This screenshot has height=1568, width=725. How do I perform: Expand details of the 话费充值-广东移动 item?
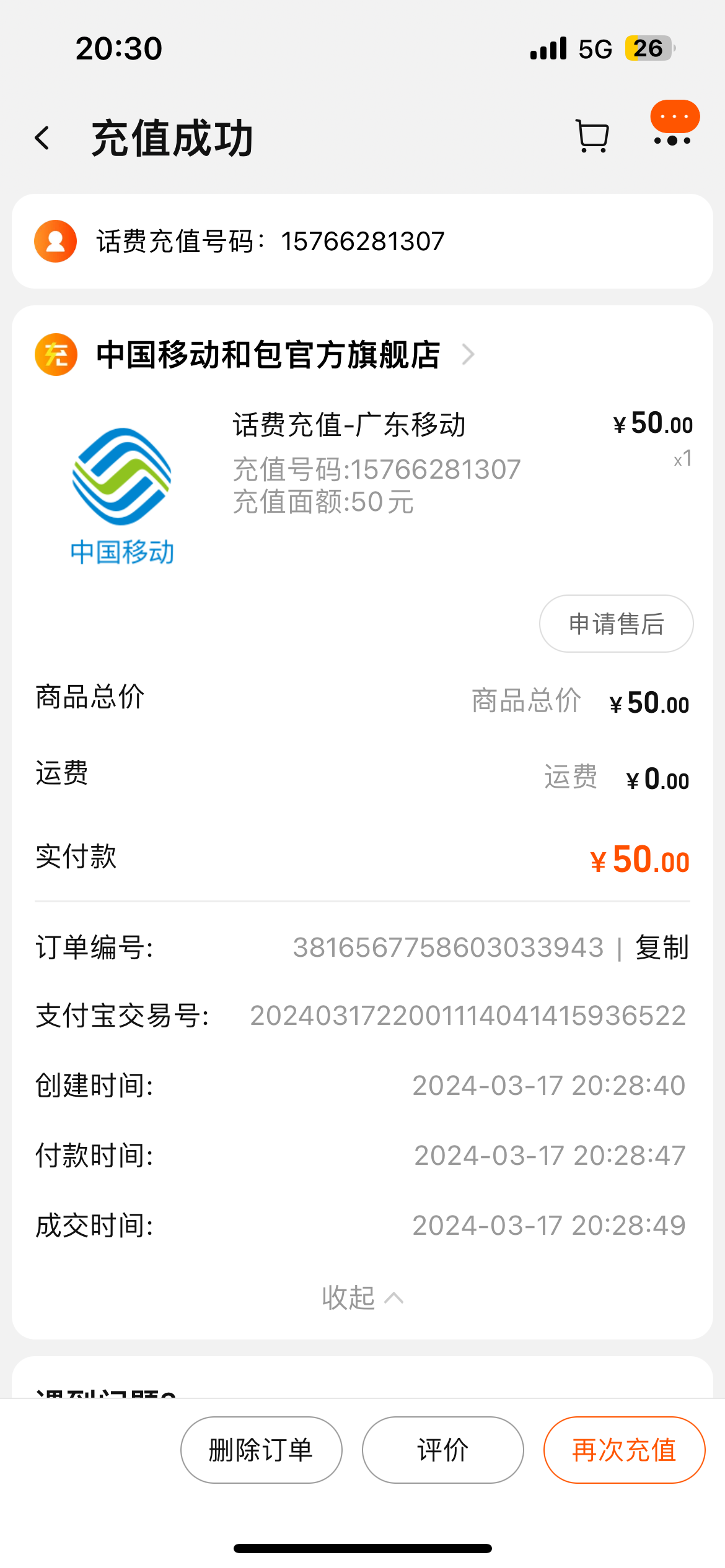pyautogui.click(x=347, y=424)
